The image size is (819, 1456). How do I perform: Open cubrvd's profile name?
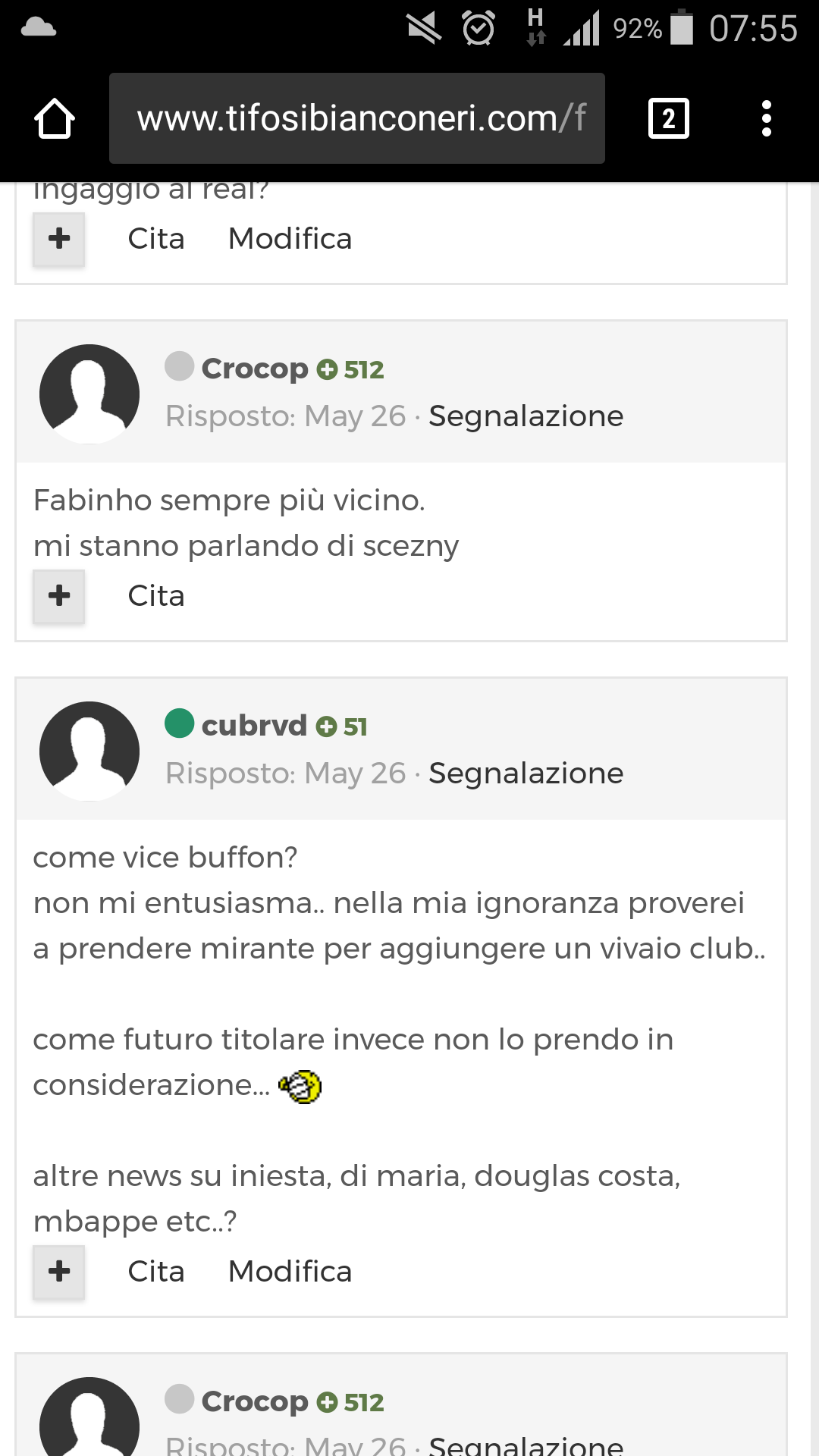[254, 726]
